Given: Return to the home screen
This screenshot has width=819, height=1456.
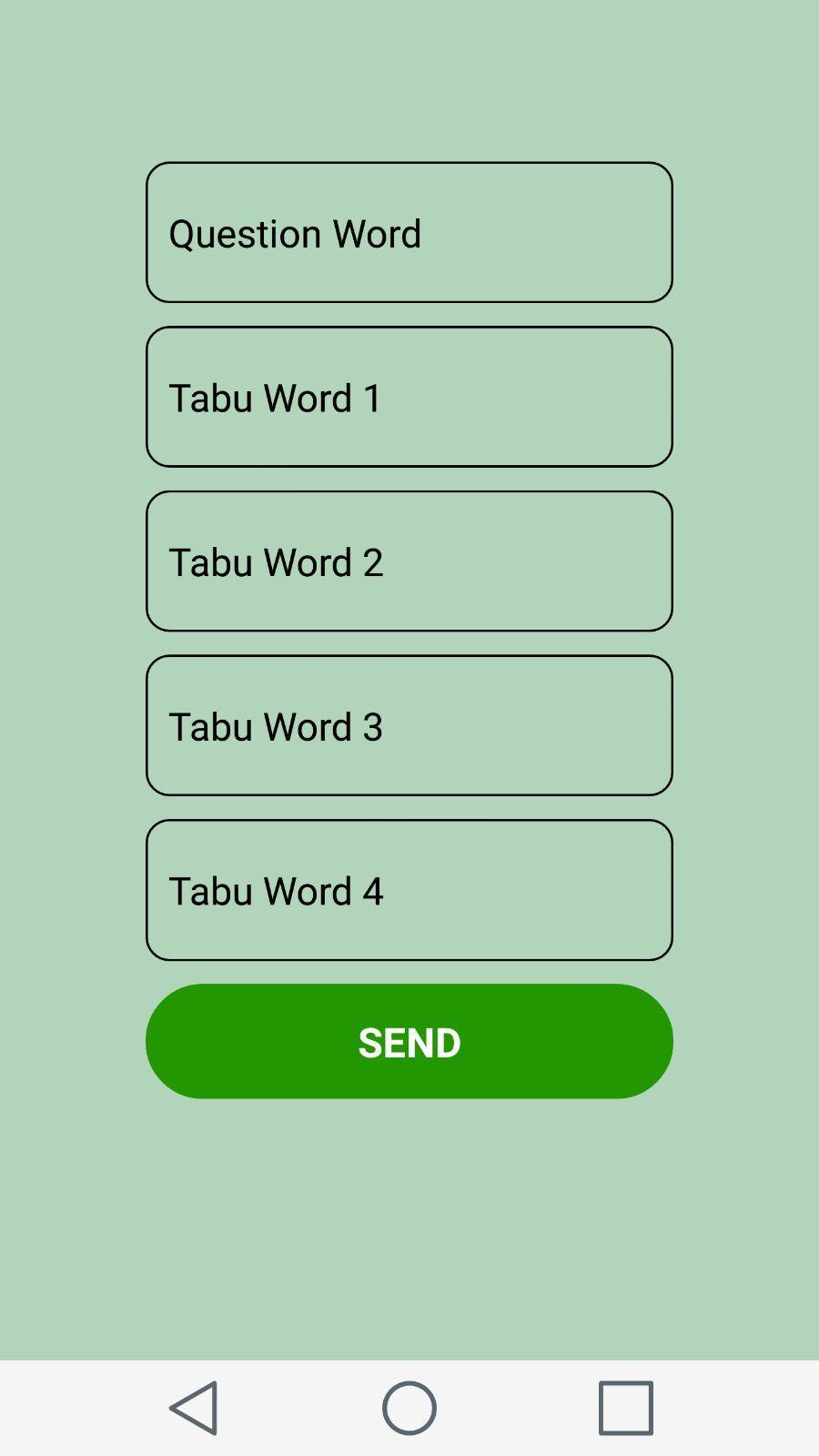Looking at the screenshot, I should tap(409, 1408).
